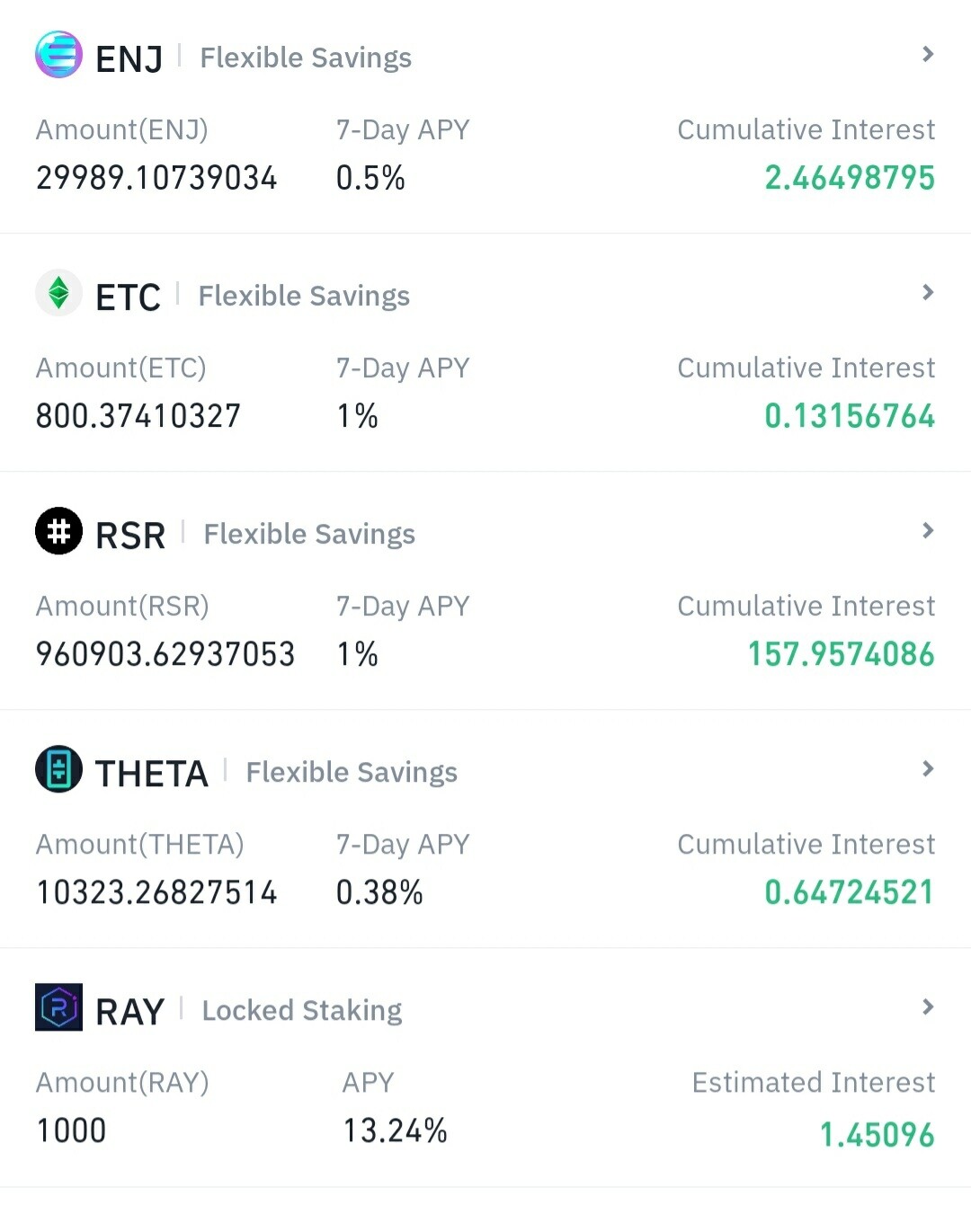The image size is (971, 1232).
Task: Show the RAY Locked Staking details
Action: tap(928, 1007)
